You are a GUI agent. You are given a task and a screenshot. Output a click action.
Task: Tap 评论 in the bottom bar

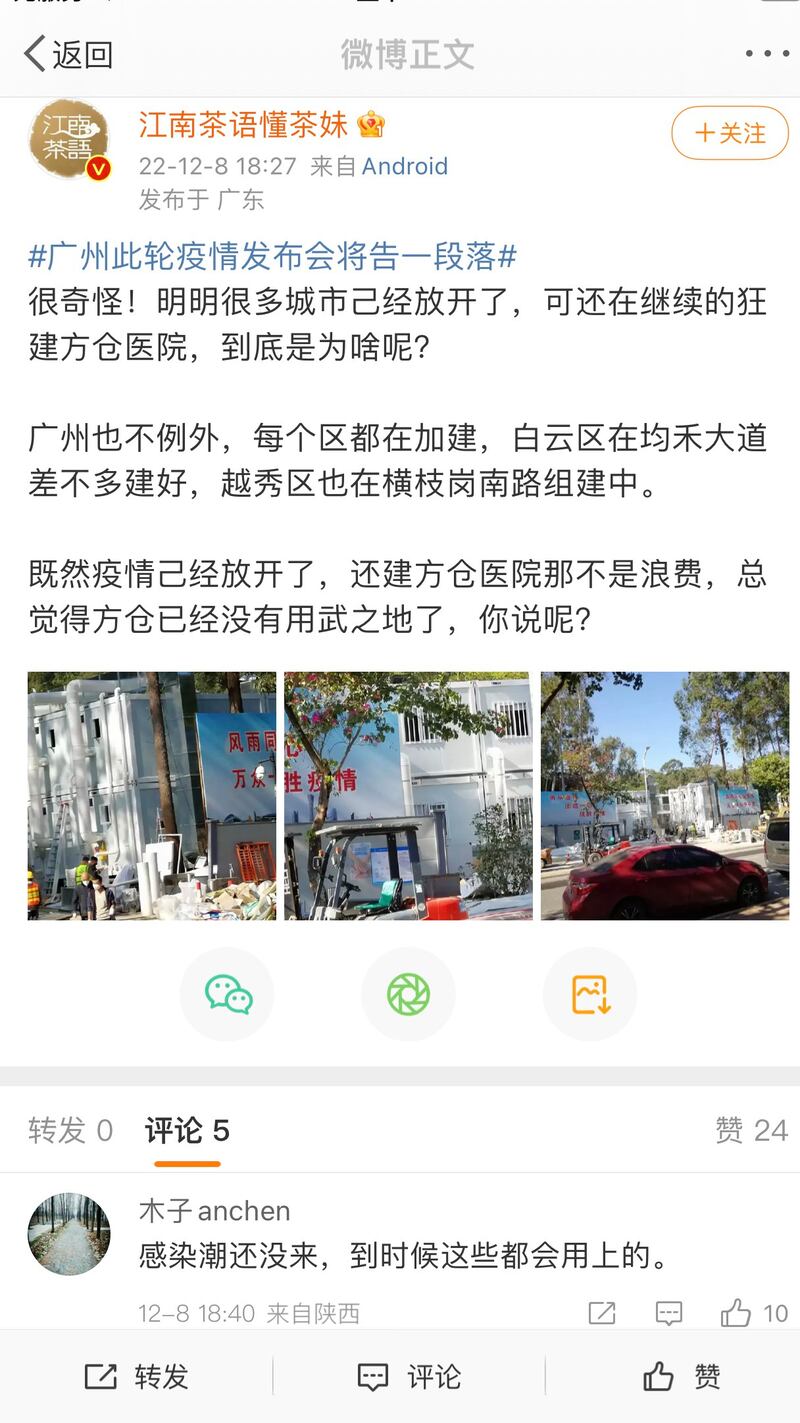408,1377
